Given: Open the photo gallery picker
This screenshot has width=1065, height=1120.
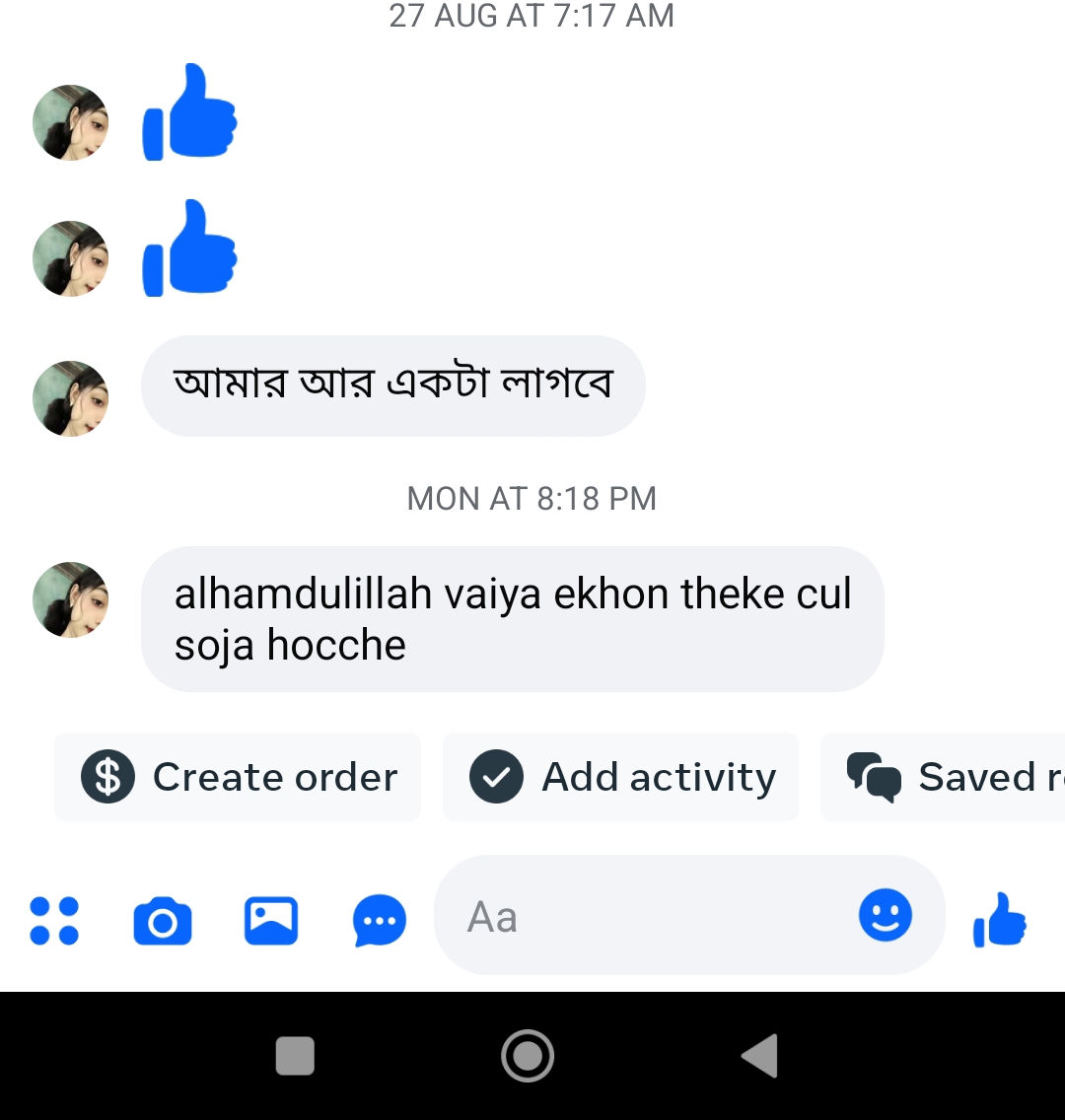Looking at the screenshot, I should tap(271, 921).
